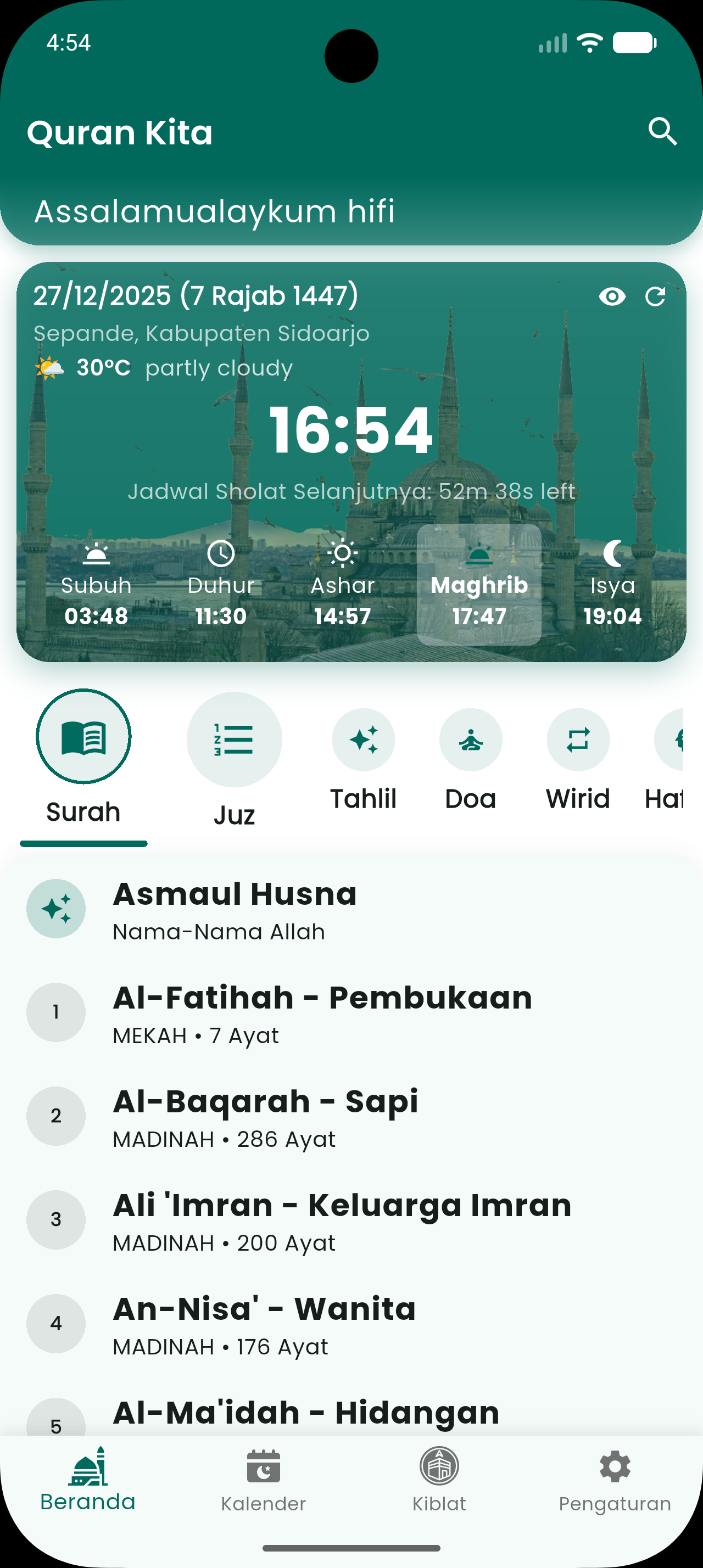Refresh the prayer schedule
Viewport: 703px width, 1568px height.
[656, 296]
